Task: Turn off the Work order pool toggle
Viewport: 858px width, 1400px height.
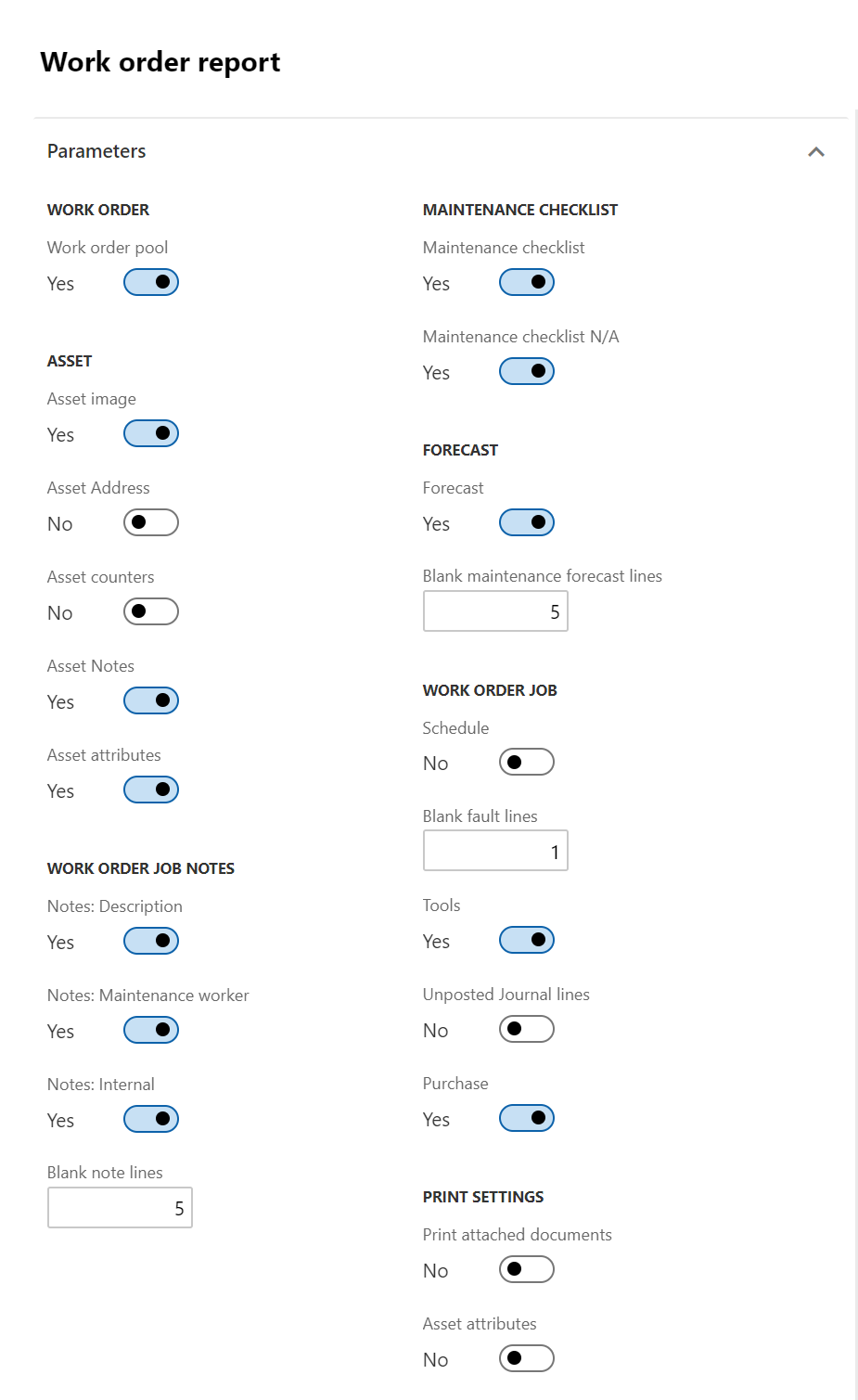Action: click(x=151, y=282)
